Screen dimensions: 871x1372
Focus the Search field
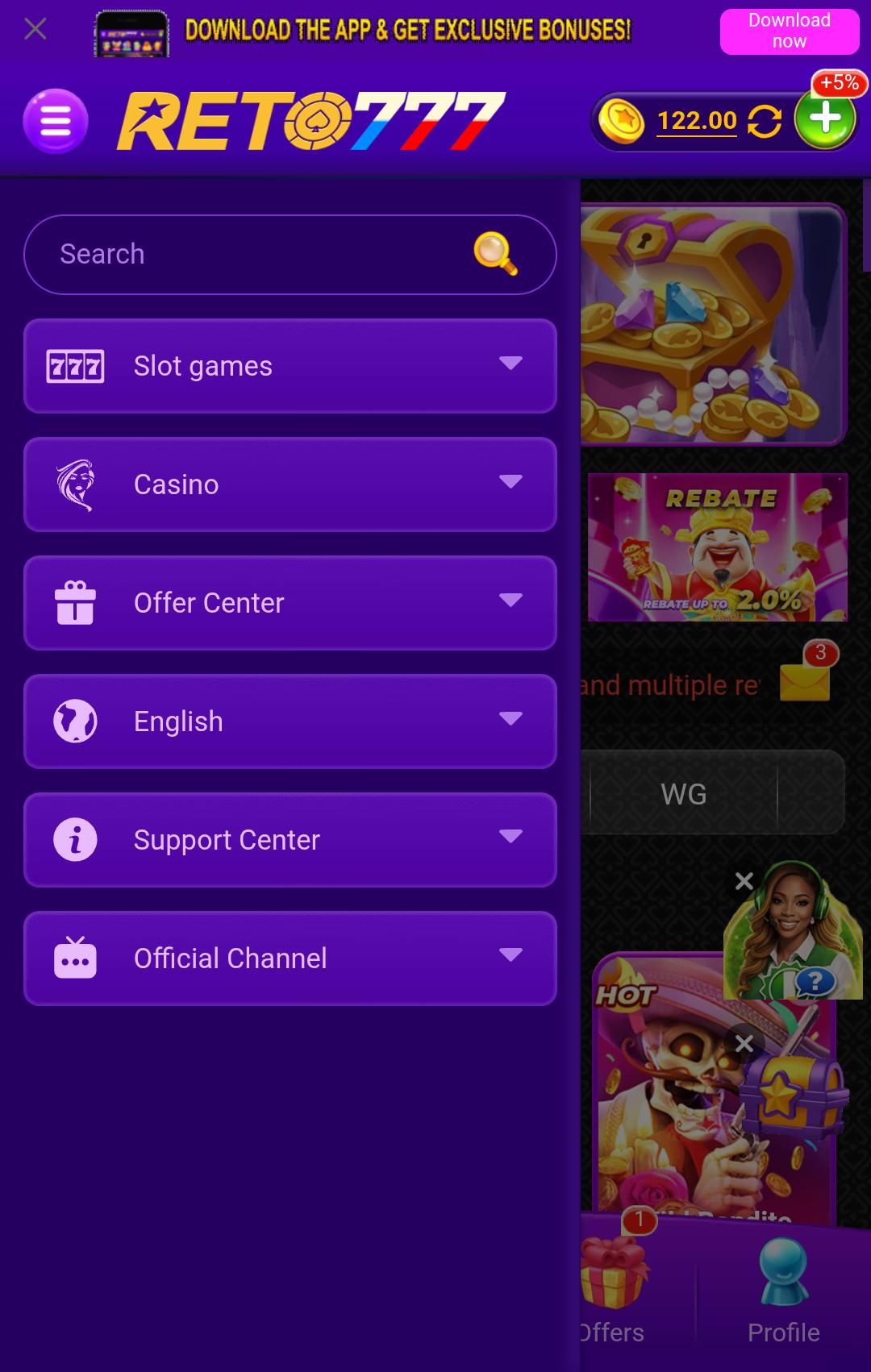(x=258, y=255)
